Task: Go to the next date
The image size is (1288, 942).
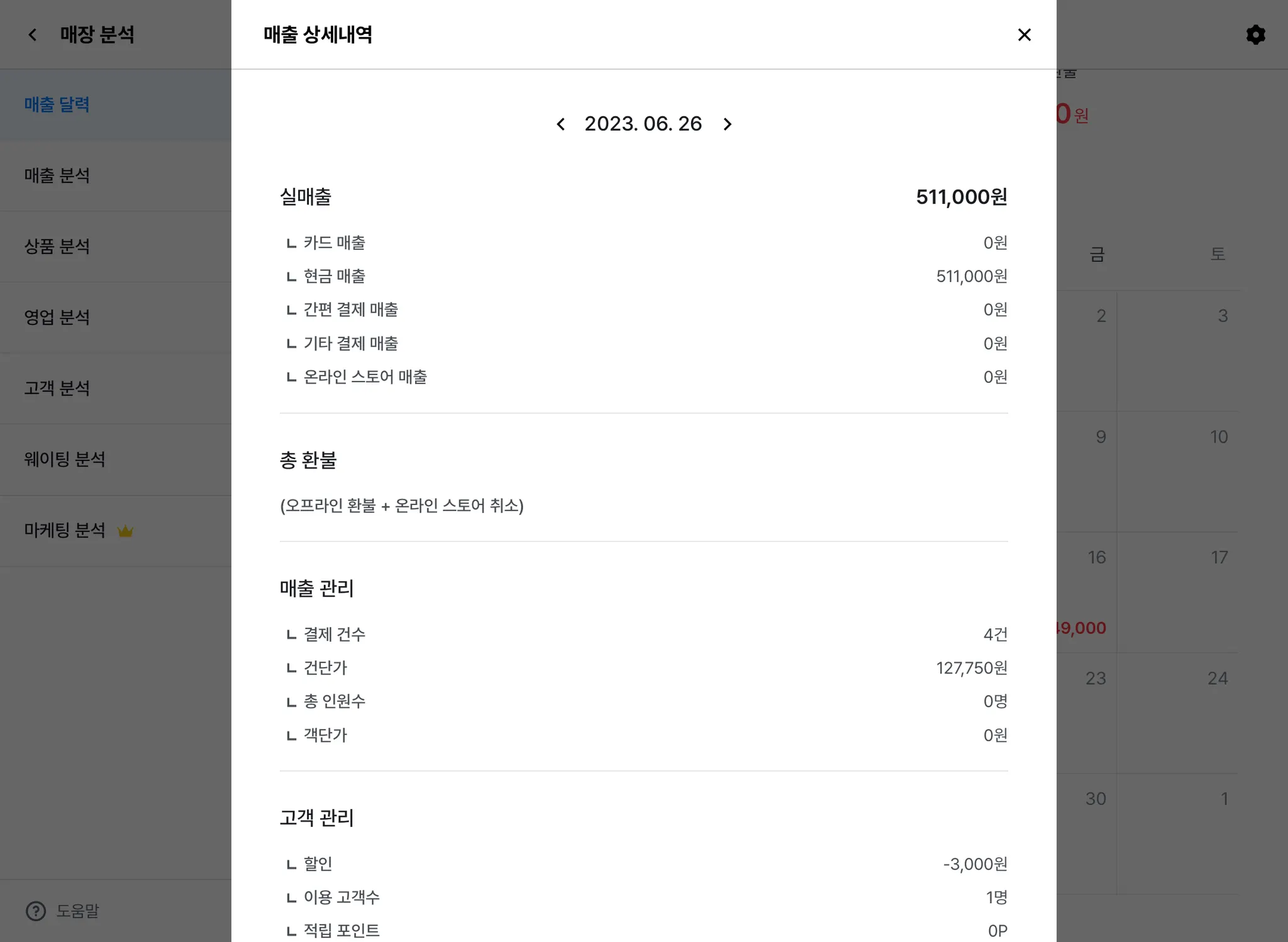Action: pyautogui.click(x=728, y=124)
